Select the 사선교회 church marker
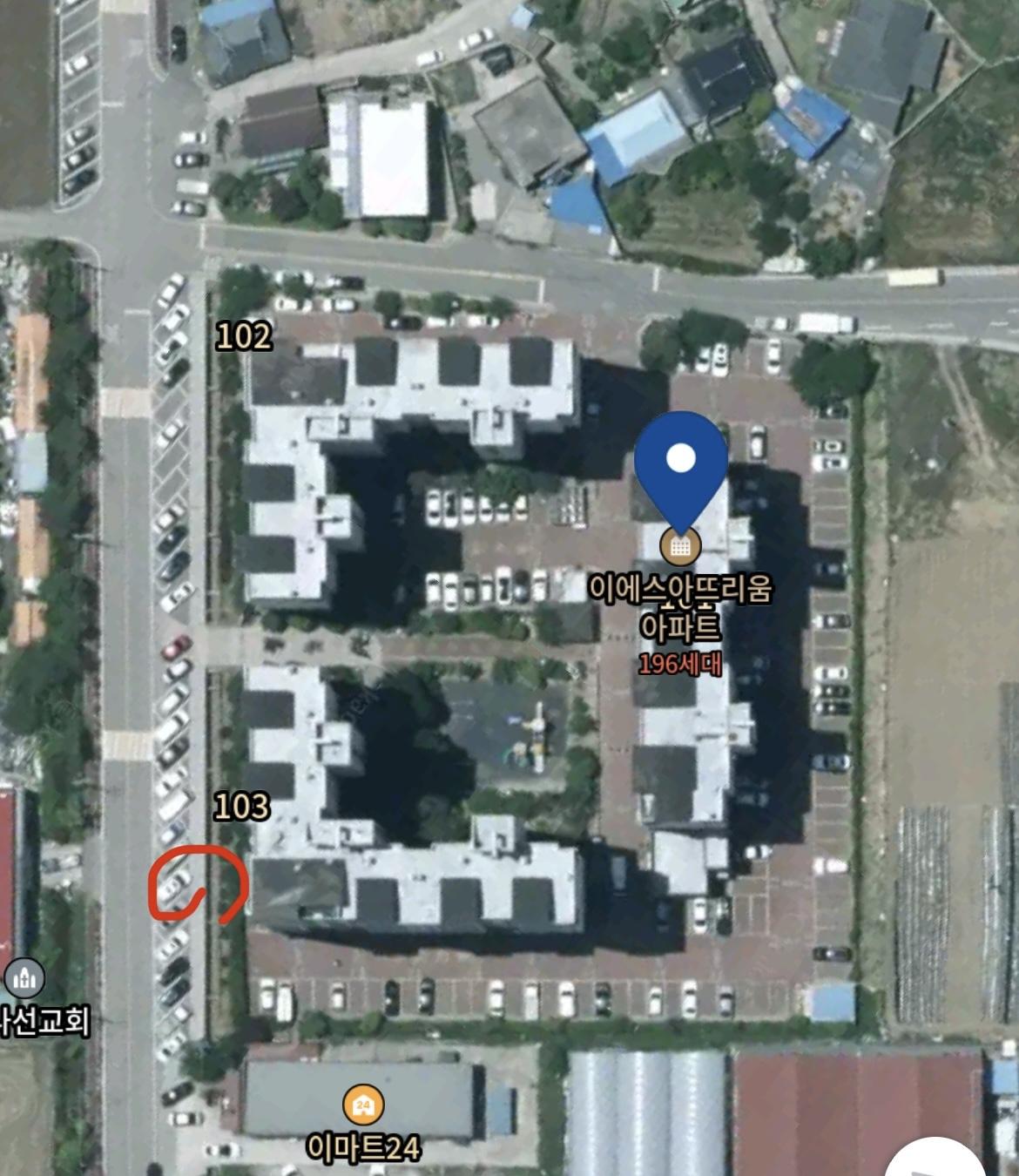Viewport: 1019px width, 1176px height. [x=22, y=980]
